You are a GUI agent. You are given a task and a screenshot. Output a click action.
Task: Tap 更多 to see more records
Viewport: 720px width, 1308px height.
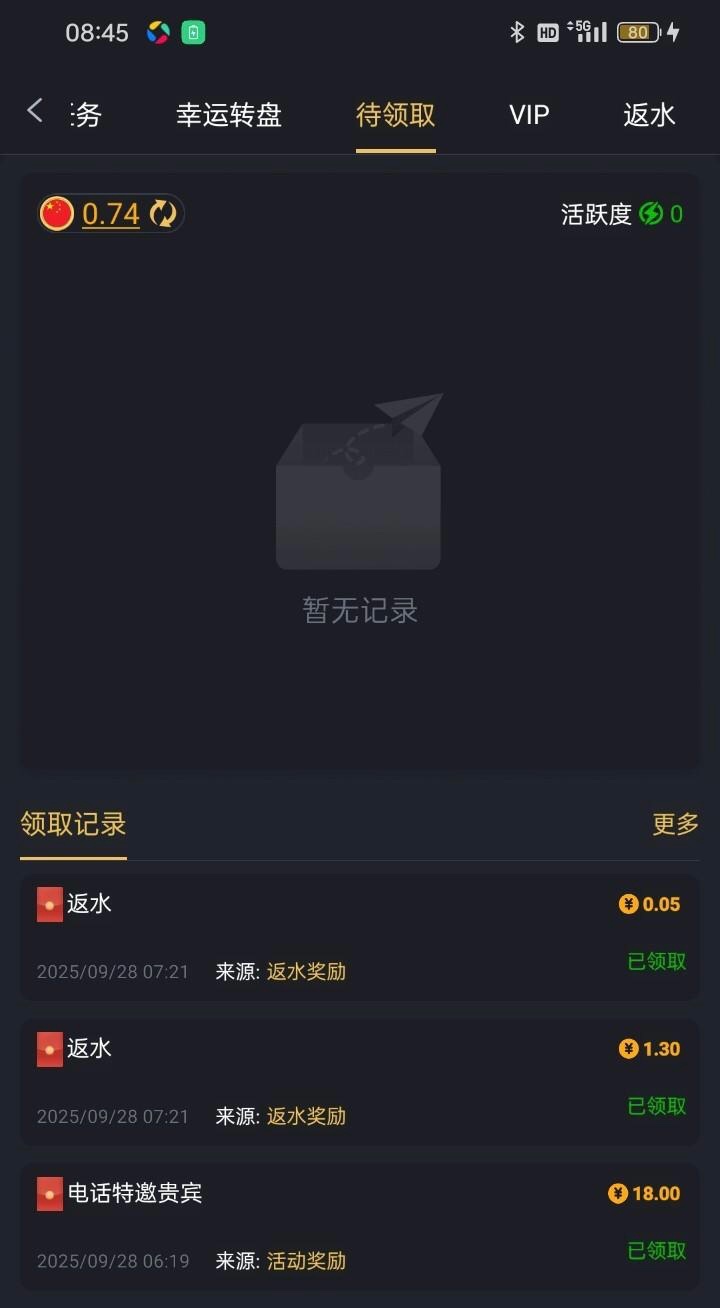(675, 824)
